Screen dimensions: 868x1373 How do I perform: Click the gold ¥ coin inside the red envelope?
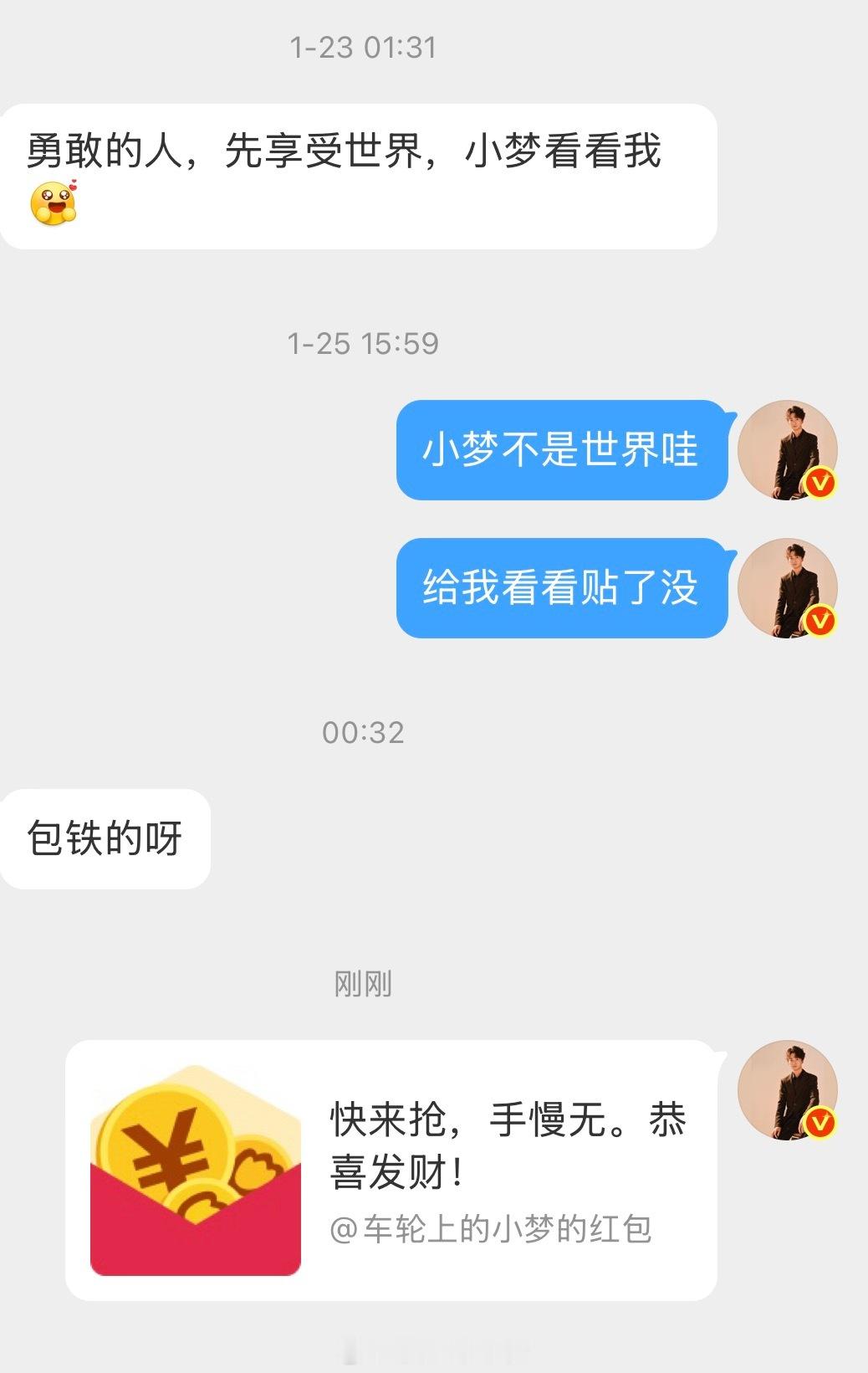point(167,1146)
